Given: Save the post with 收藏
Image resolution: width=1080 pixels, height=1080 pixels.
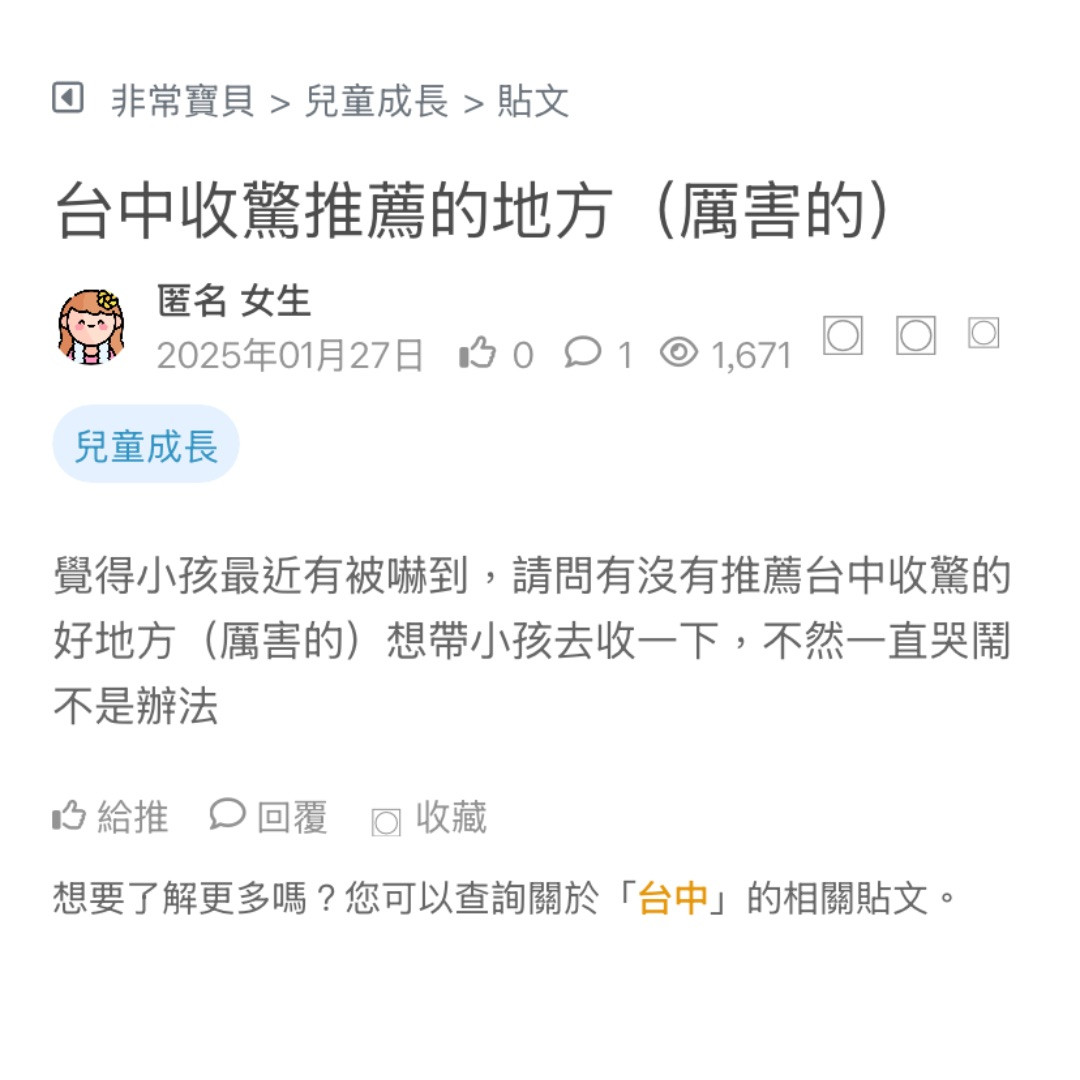Looking at the screenshot, I should 430,819.
